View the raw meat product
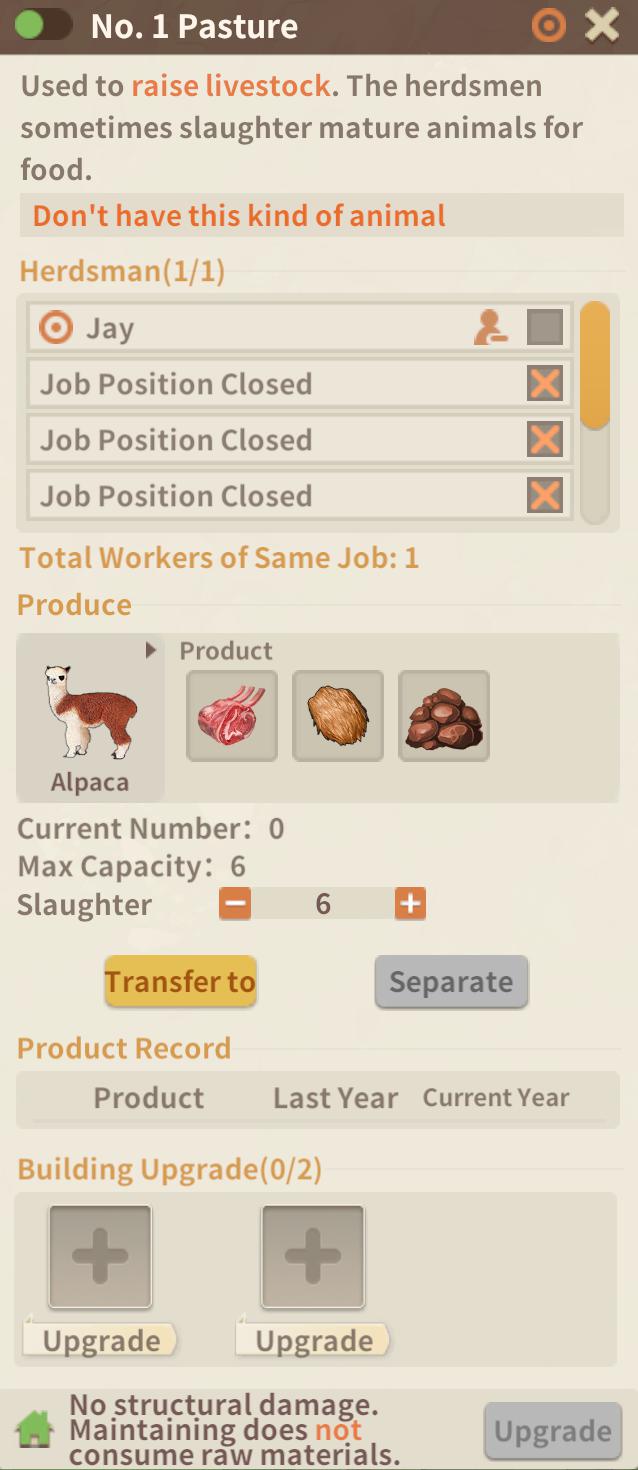638x1470 pixels. point(232,716)
